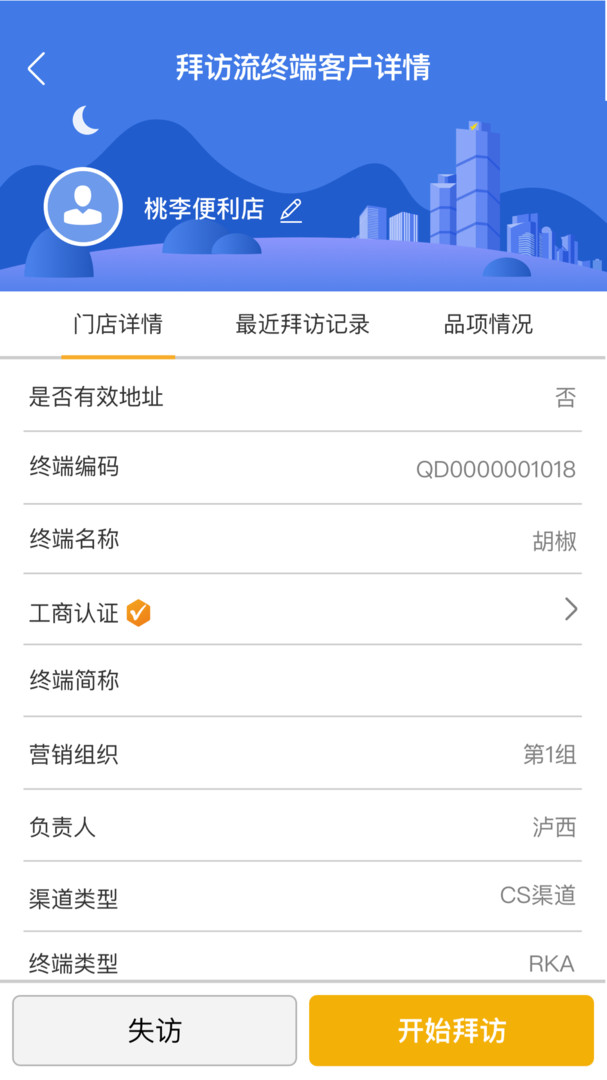Switch to the 门店详情 tab
The height and width of the screenshot is (1080, 607).
118,325
